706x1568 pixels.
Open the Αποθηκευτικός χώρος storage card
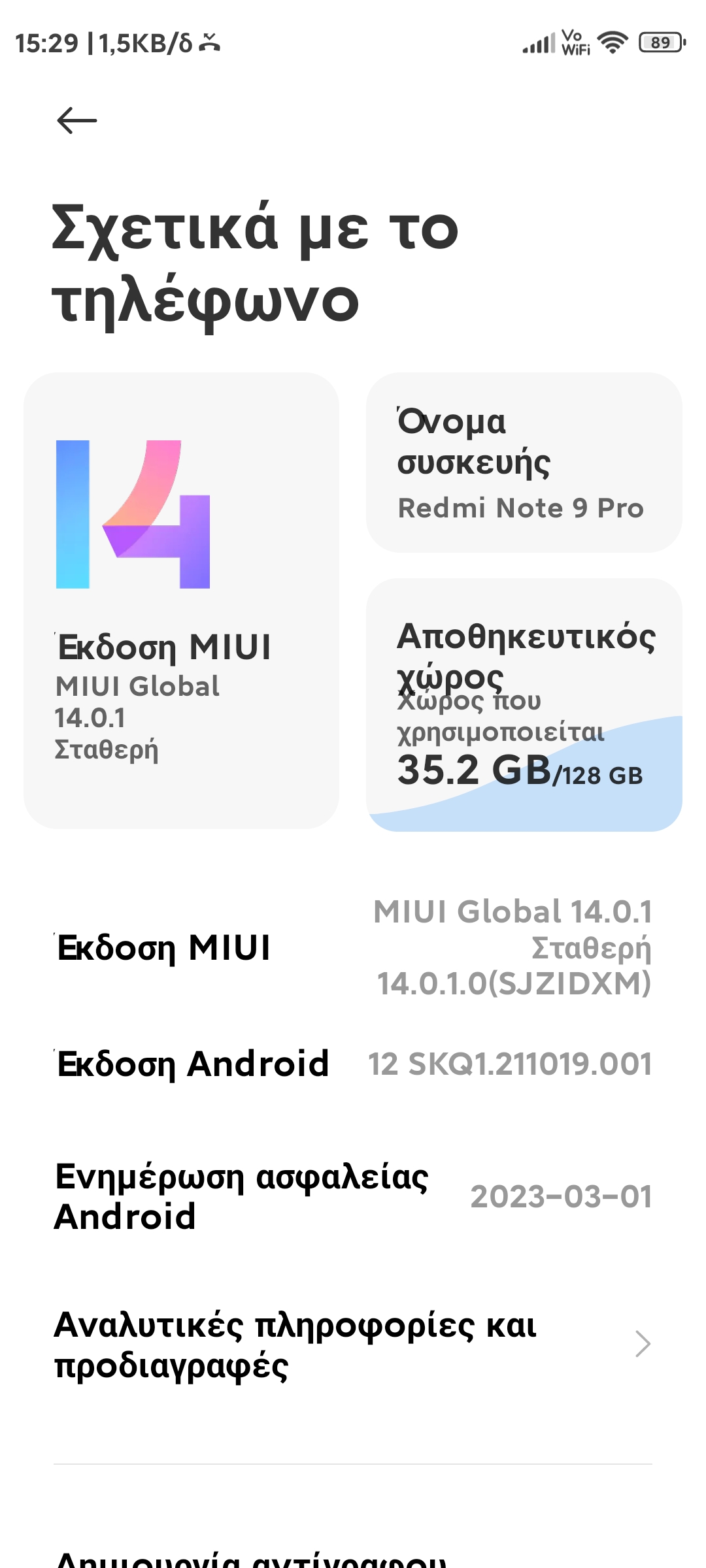point(524,704)
